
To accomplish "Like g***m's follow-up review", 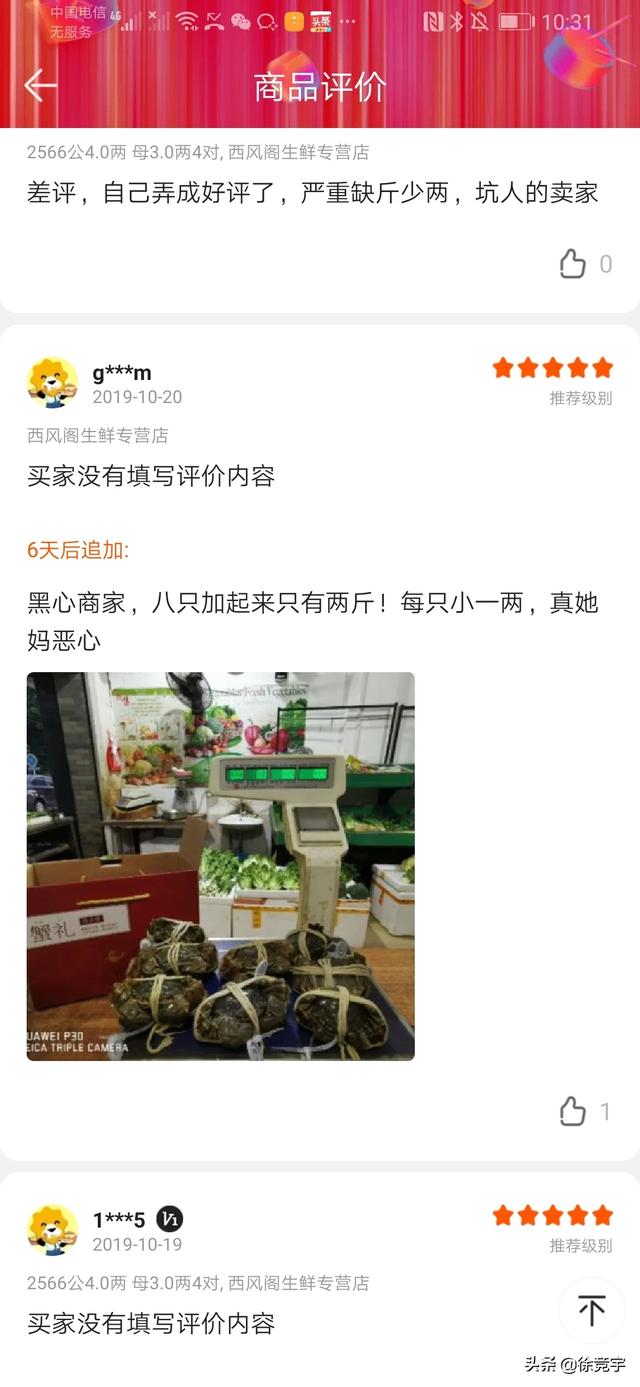I will (573, 1111).
